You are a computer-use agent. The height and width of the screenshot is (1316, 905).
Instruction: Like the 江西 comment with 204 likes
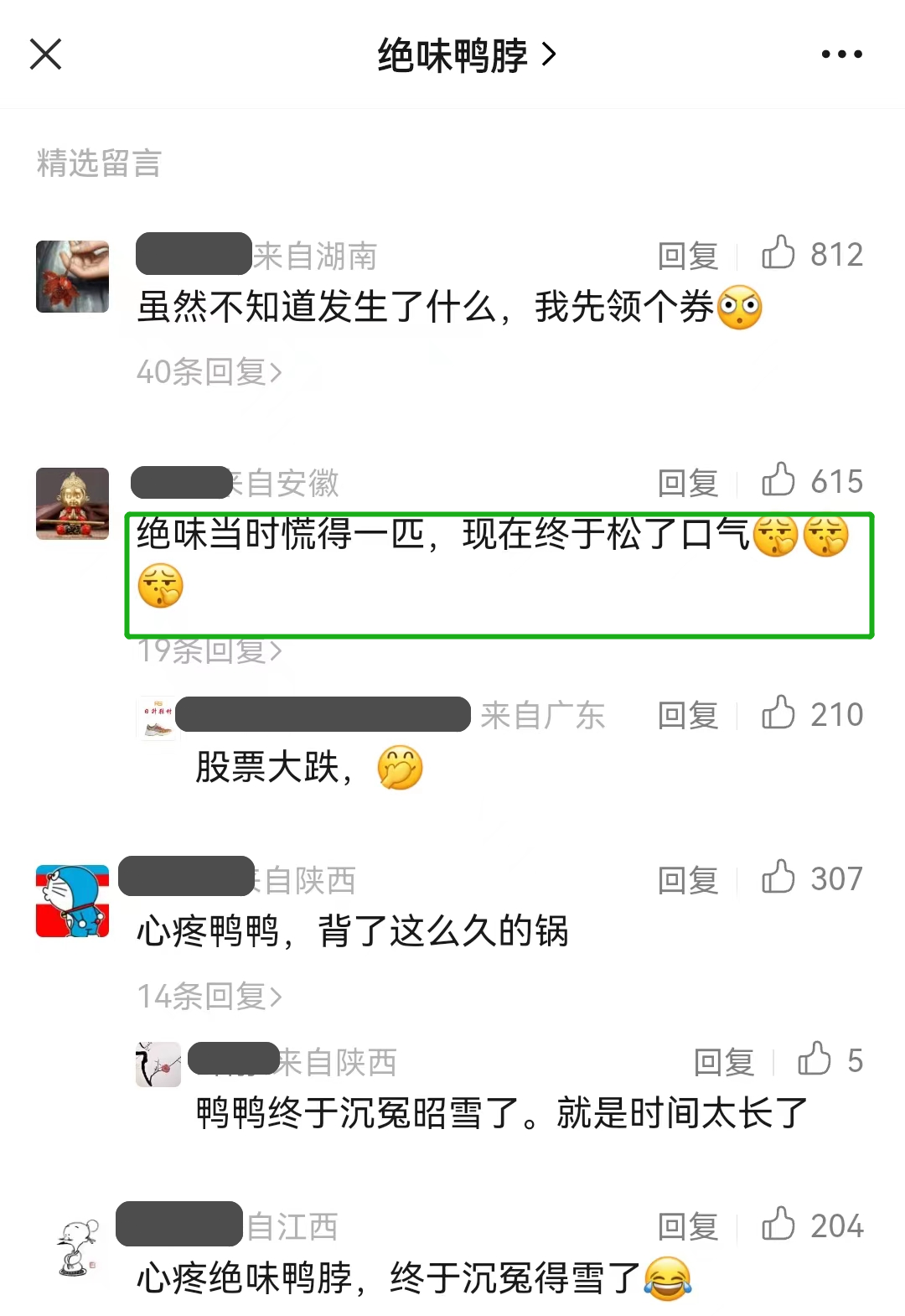[x=779, y=1225]
